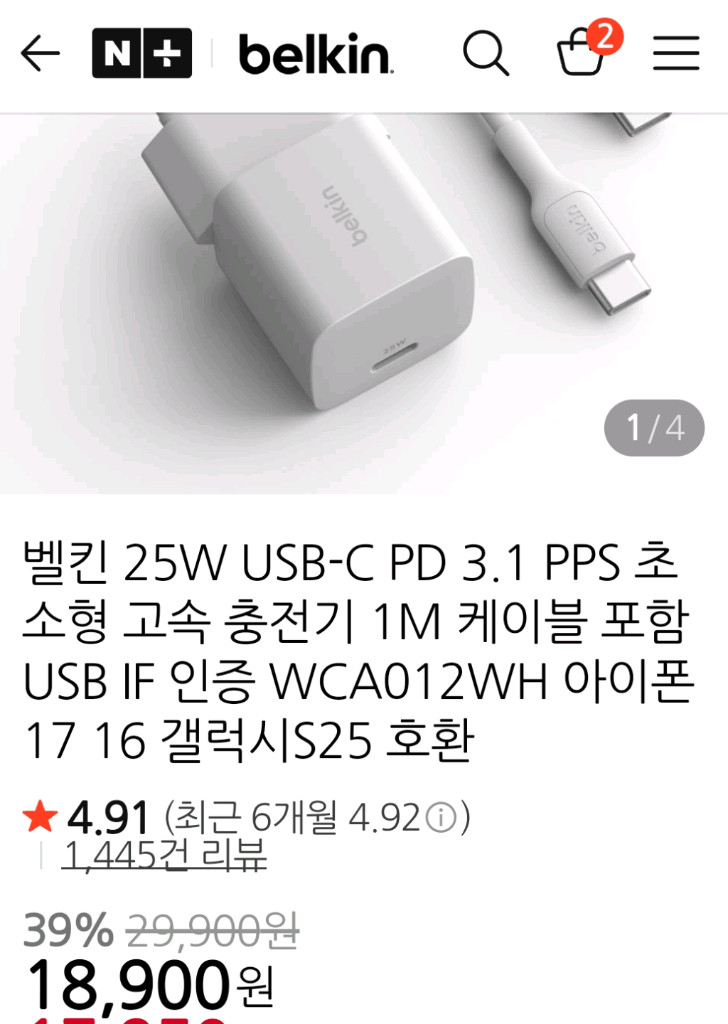Tap the back arrow icon
728x1024 pixels.
click(x=38, y=54)
